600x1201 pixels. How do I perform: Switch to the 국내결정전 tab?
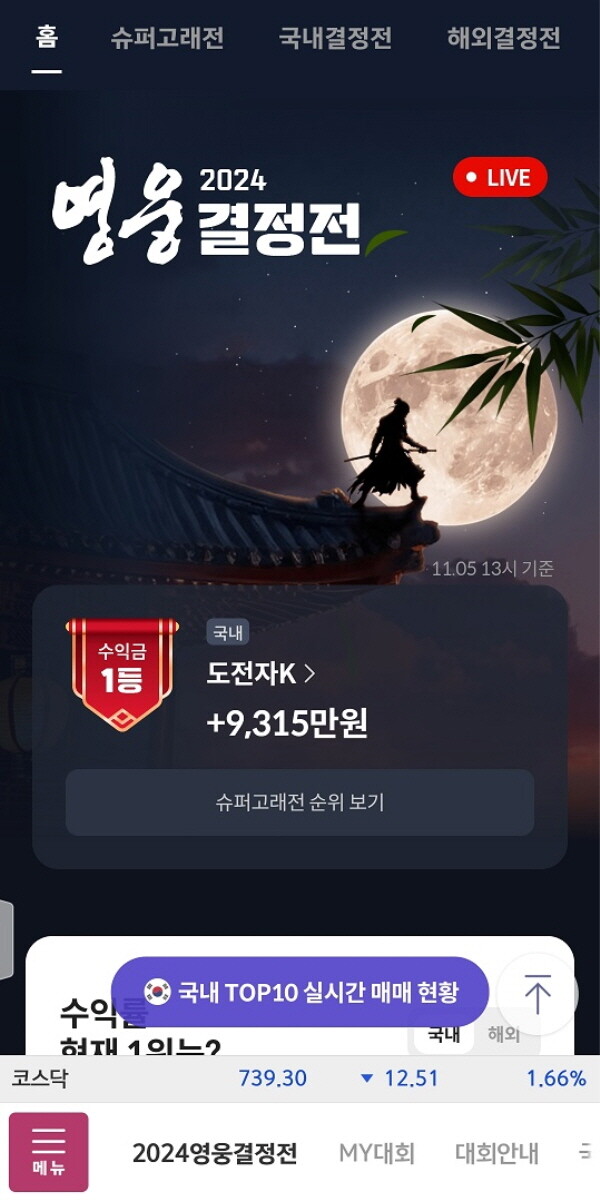point(335,39)
